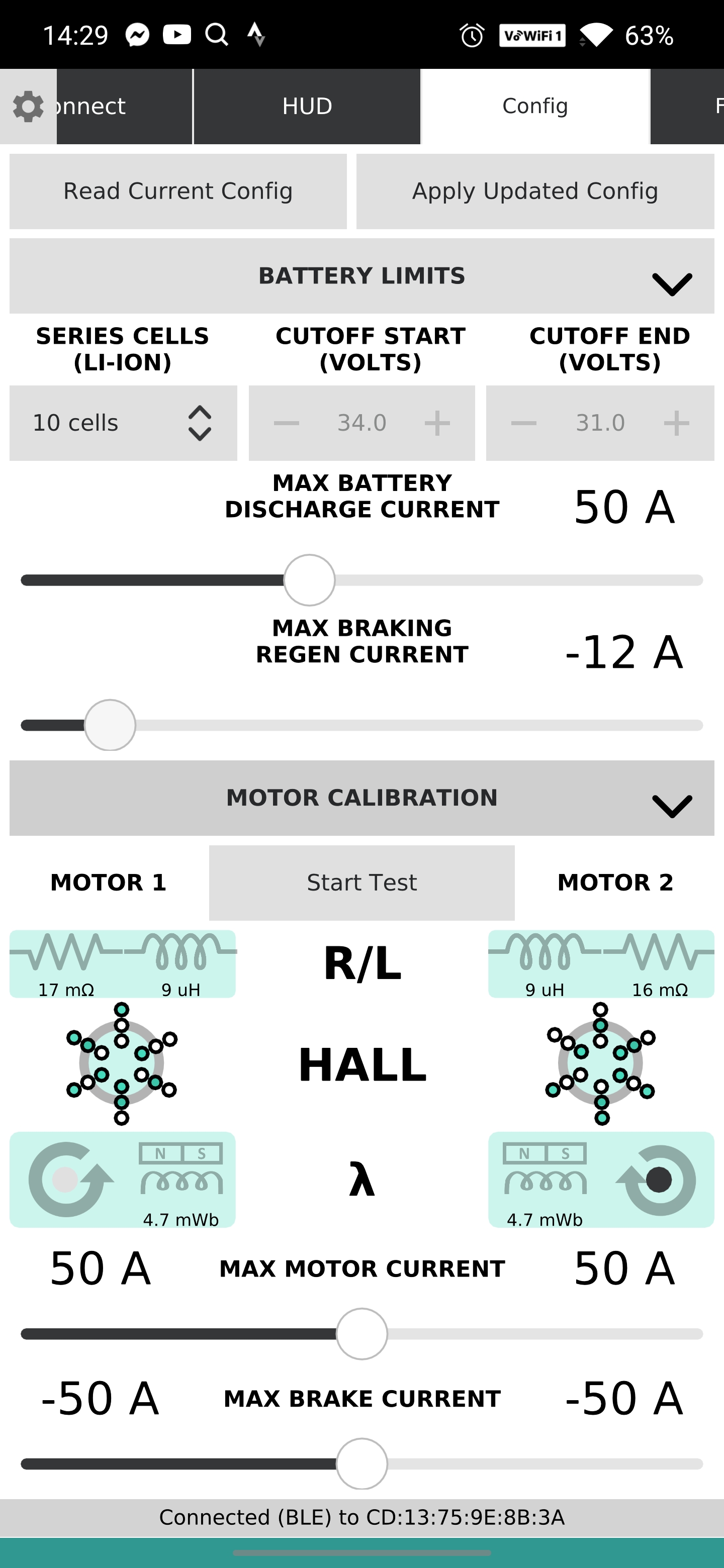Increase cutoff start voltage with plus
This screenshot has height=1568, width=724.
click(x=436, y=423)
